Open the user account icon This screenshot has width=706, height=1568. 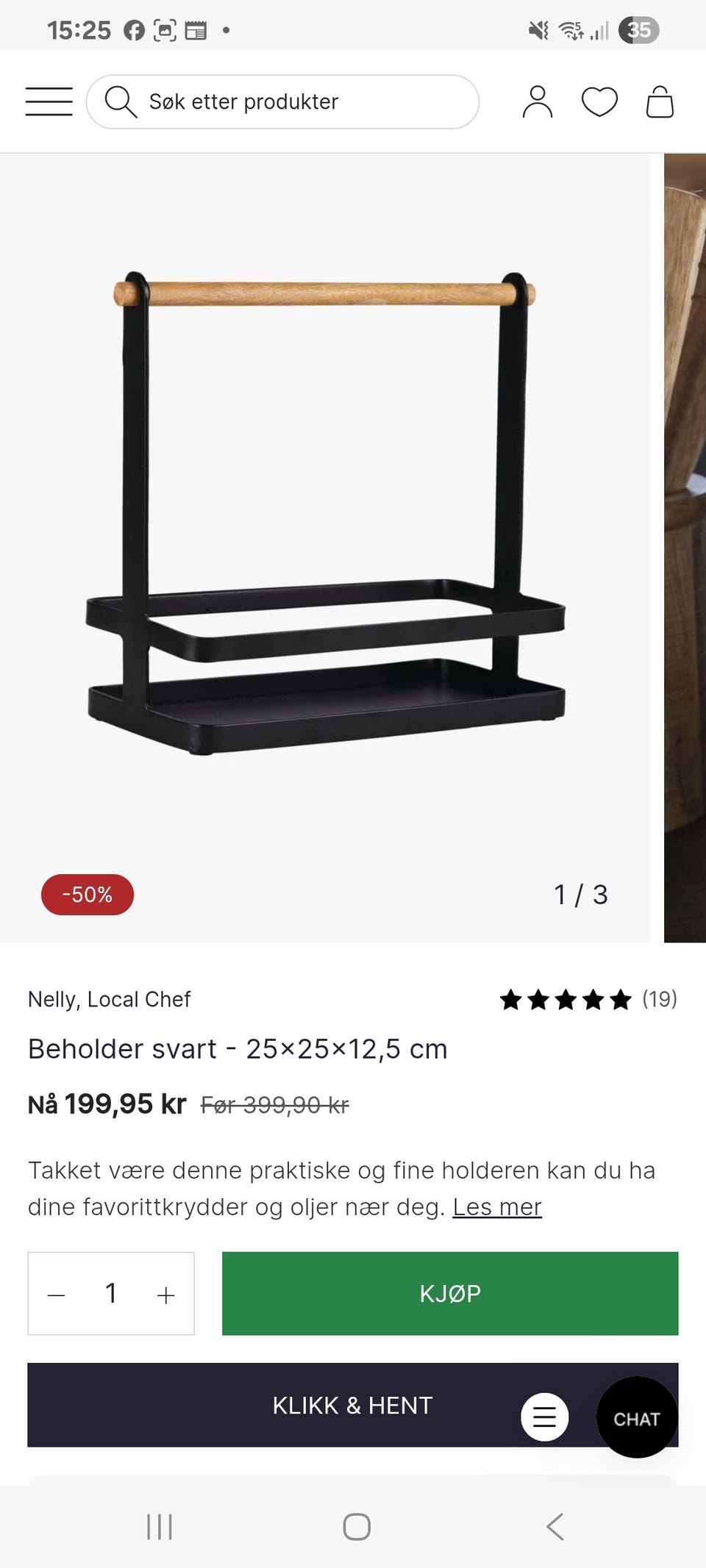click(x=537, y=101)
